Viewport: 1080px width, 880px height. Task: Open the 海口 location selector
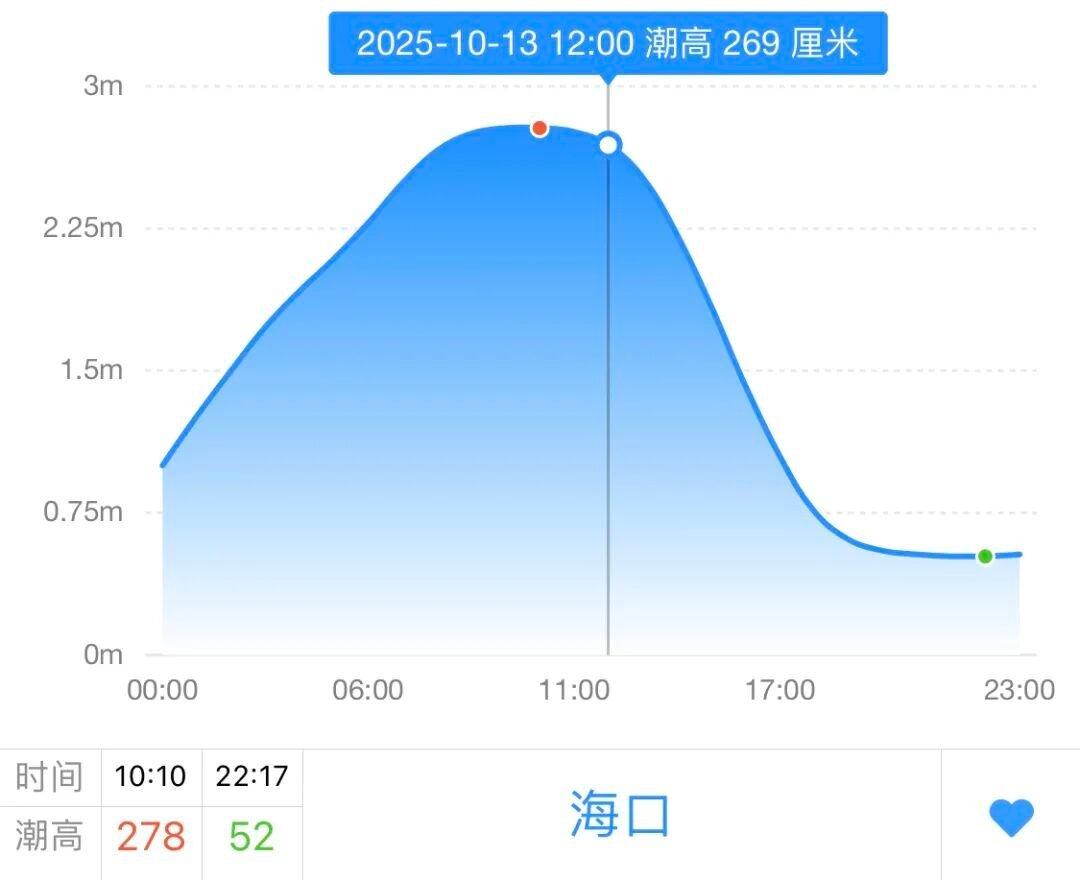click(x=620, y=815)
